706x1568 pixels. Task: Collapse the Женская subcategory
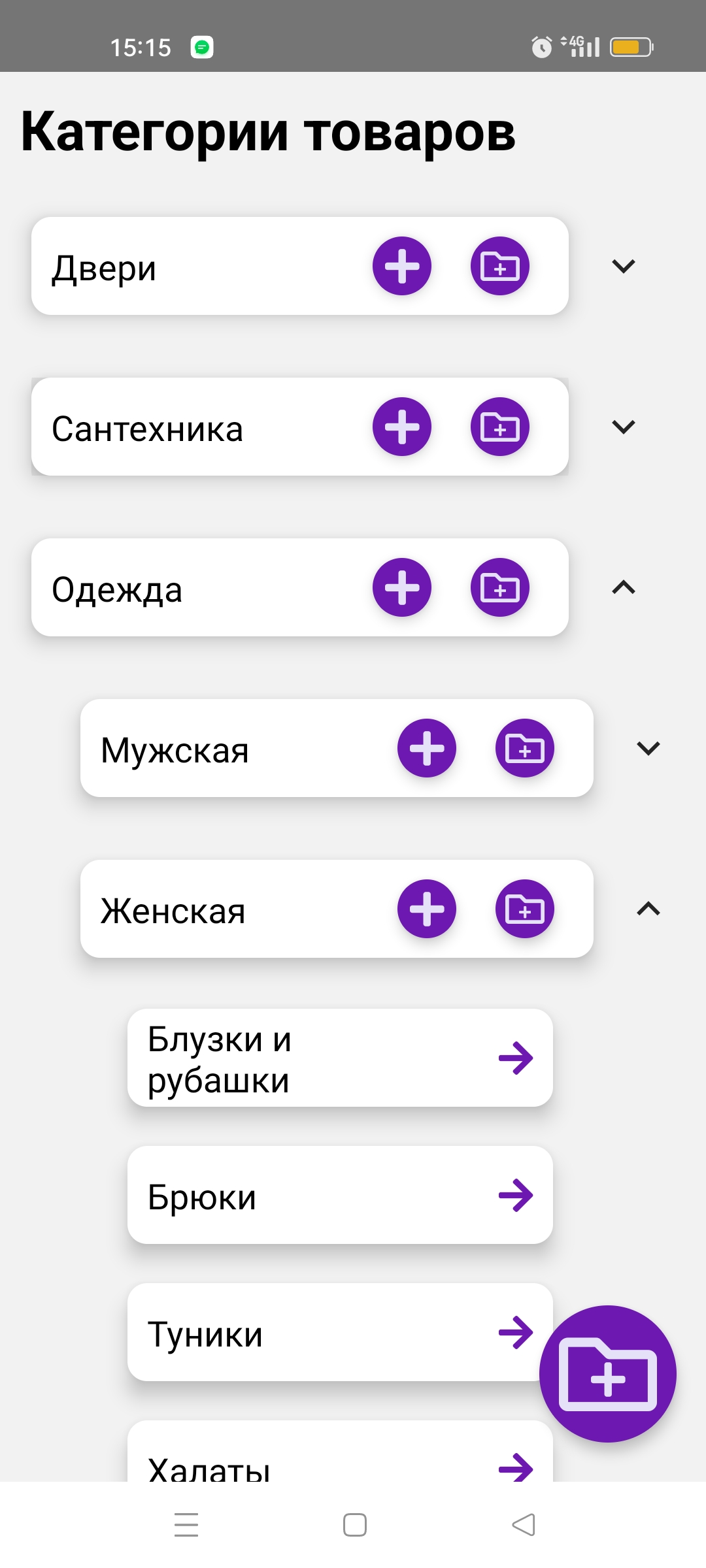coord(648,909)
